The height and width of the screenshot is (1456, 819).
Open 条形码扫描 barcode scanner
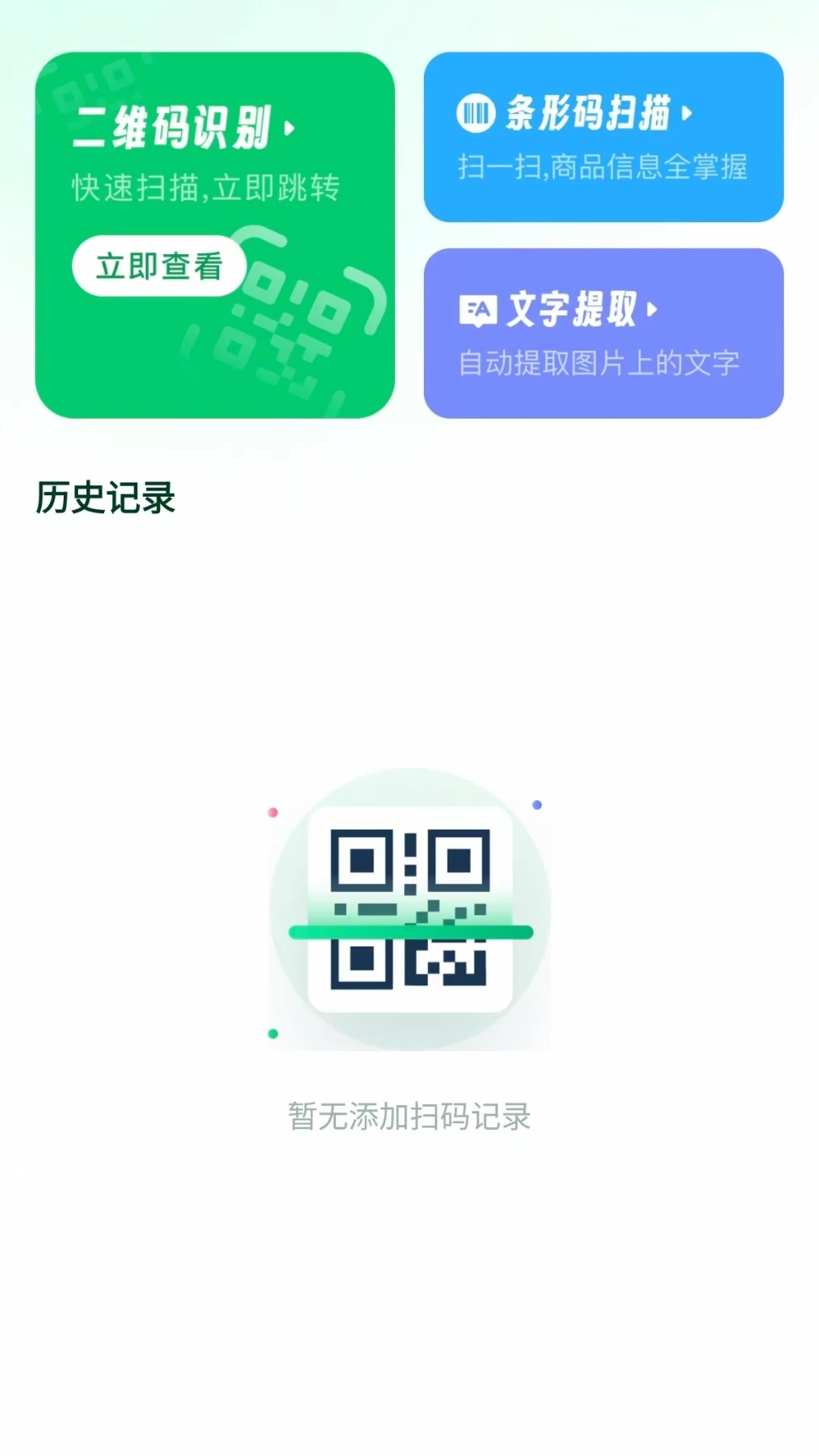603,137
